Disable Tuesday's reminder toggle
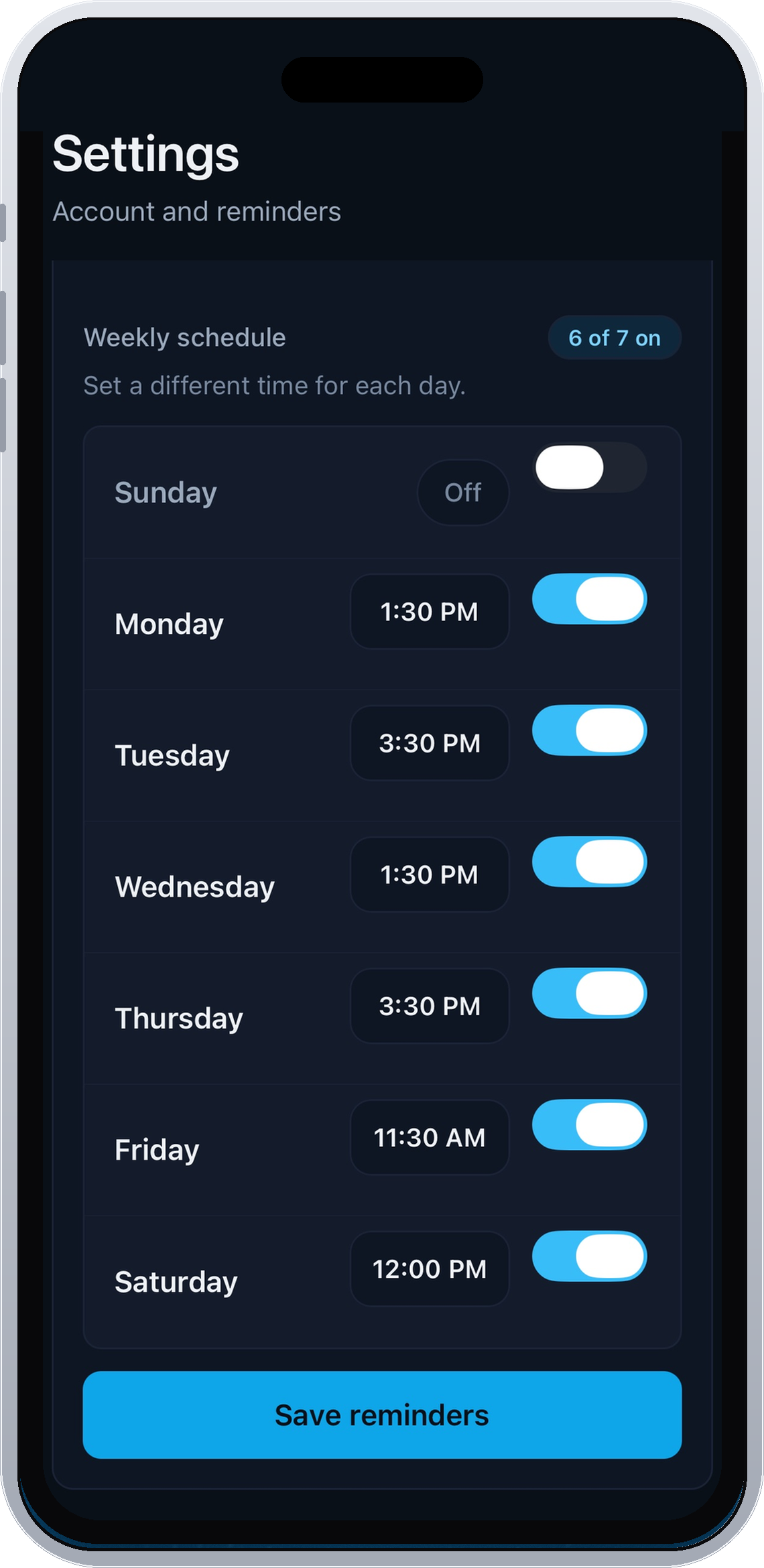 tap(590, 730)
